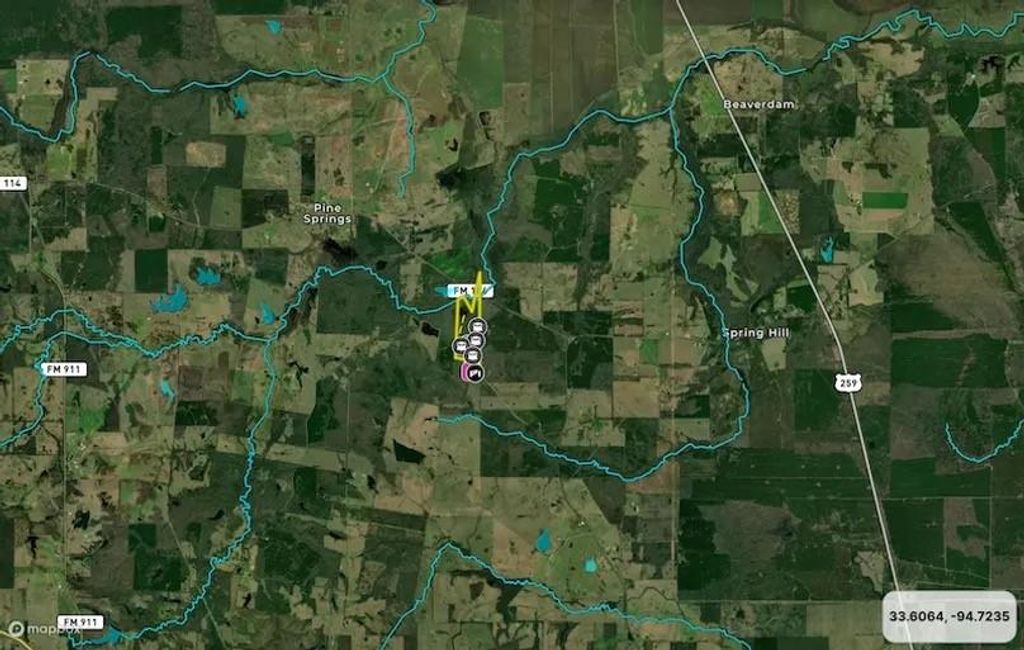The image size is (1024, 650).
Task: Open the northernmost marker in the cluster
Action: [x=478, y=326]
